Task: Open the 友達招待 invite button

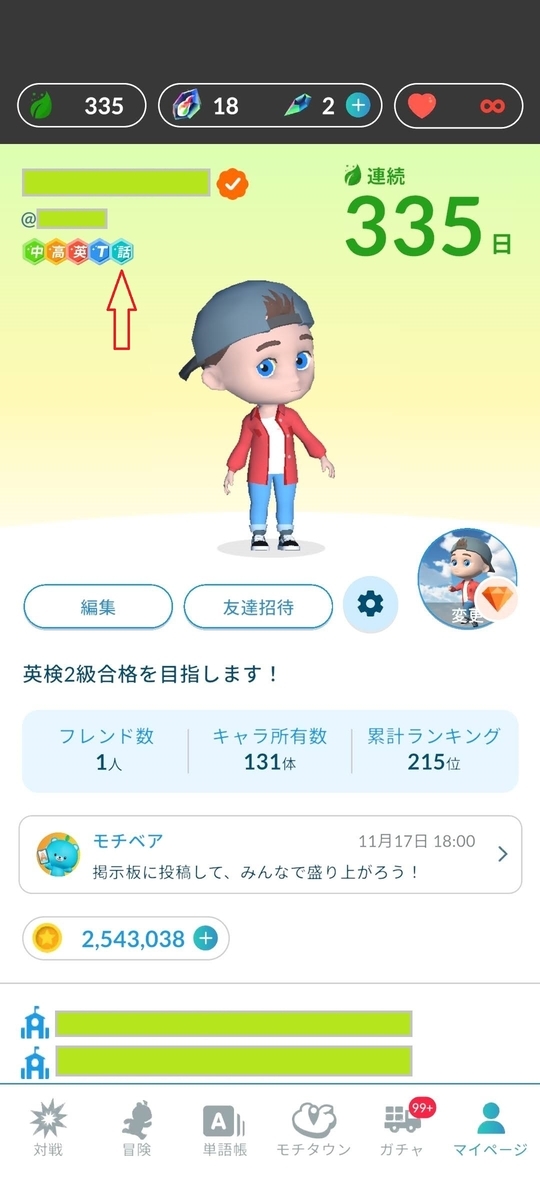Action: [x=258, y=606]
